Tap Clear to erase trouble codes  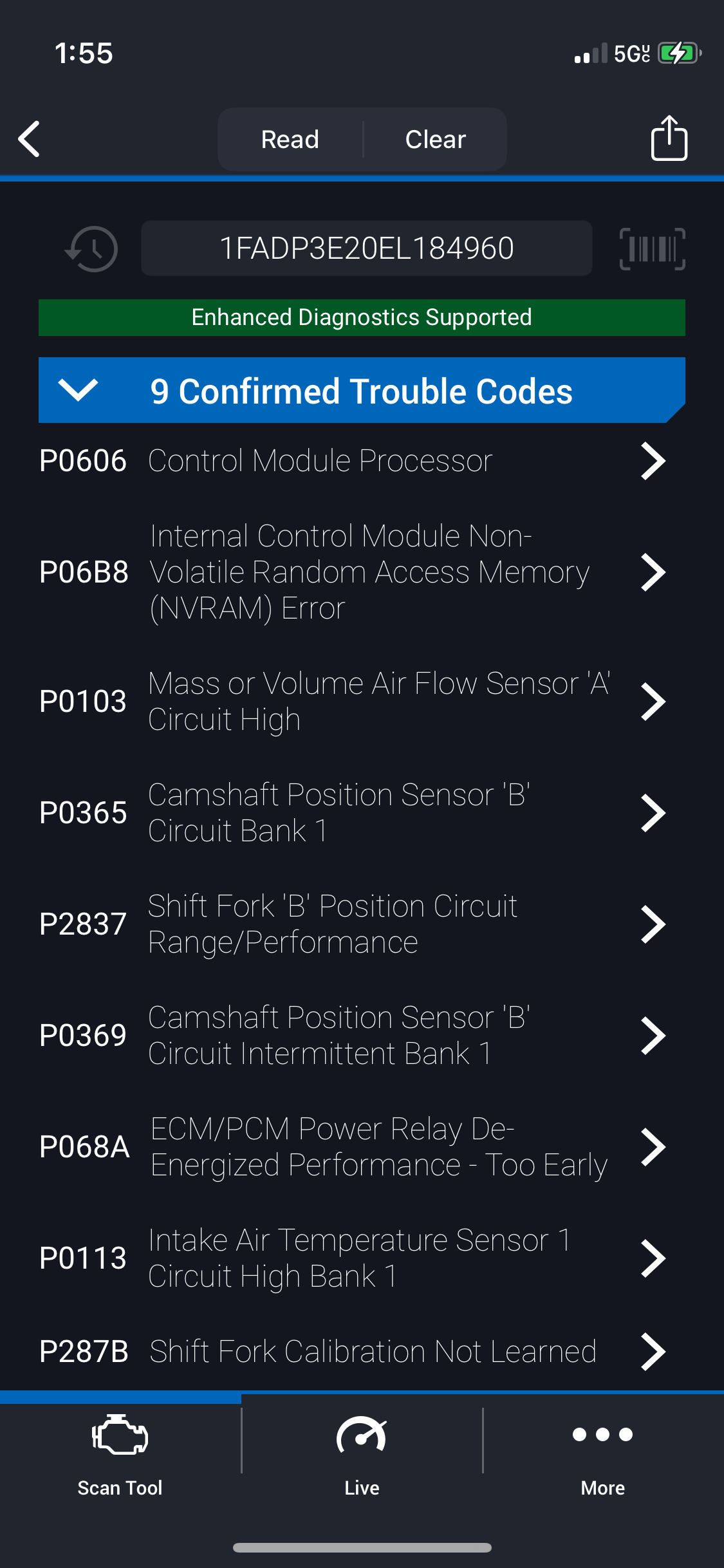tap(436, 139)
